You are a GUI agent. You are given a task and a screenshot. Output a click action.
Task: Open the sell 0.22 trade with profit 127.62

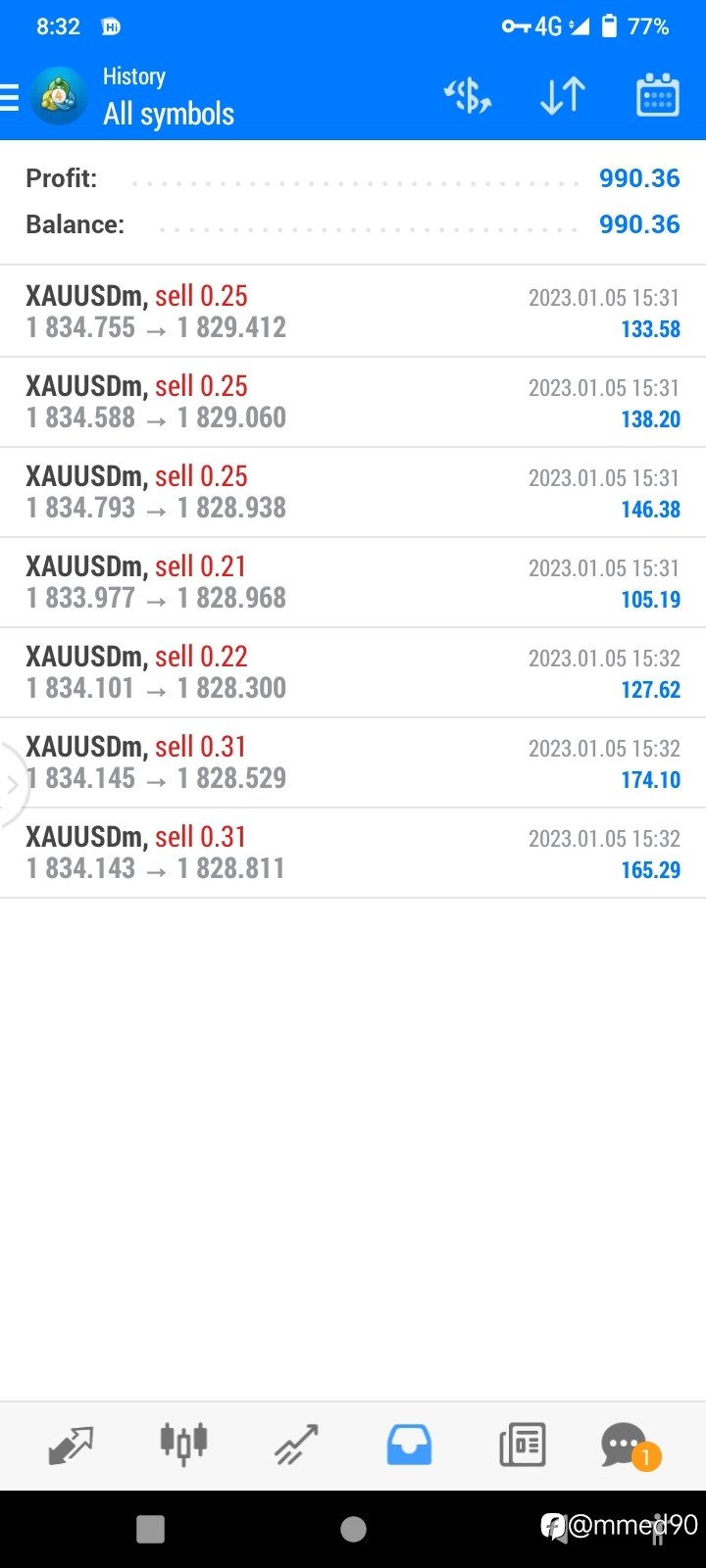click(353, 672)
